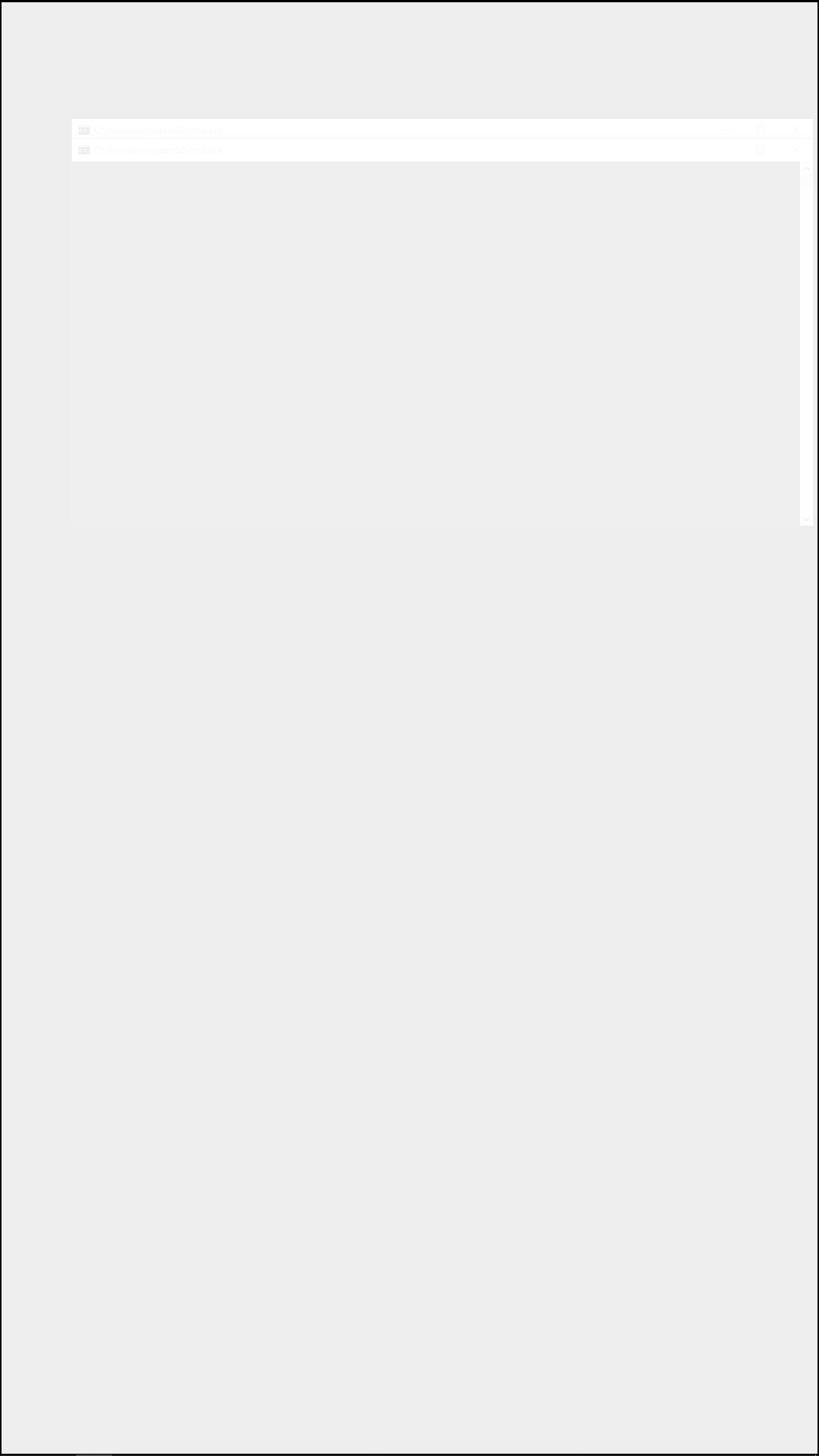Click the minimize icon on the back cmd window
The width and height of the screenshot is (819, 1456).
[x=726, y=129]
